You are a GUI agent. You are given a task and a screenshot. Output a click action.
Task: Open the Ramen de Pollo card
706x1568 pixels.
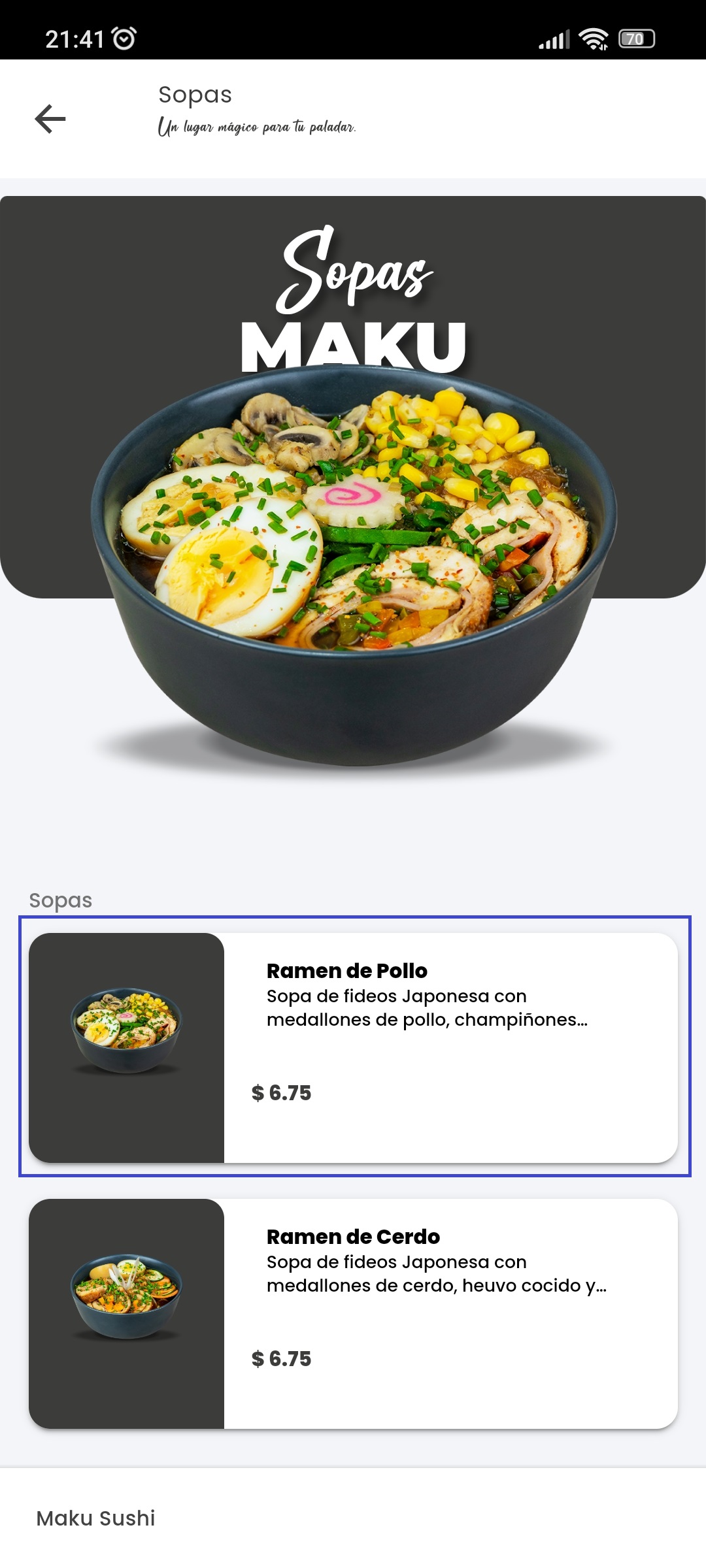354,1047
